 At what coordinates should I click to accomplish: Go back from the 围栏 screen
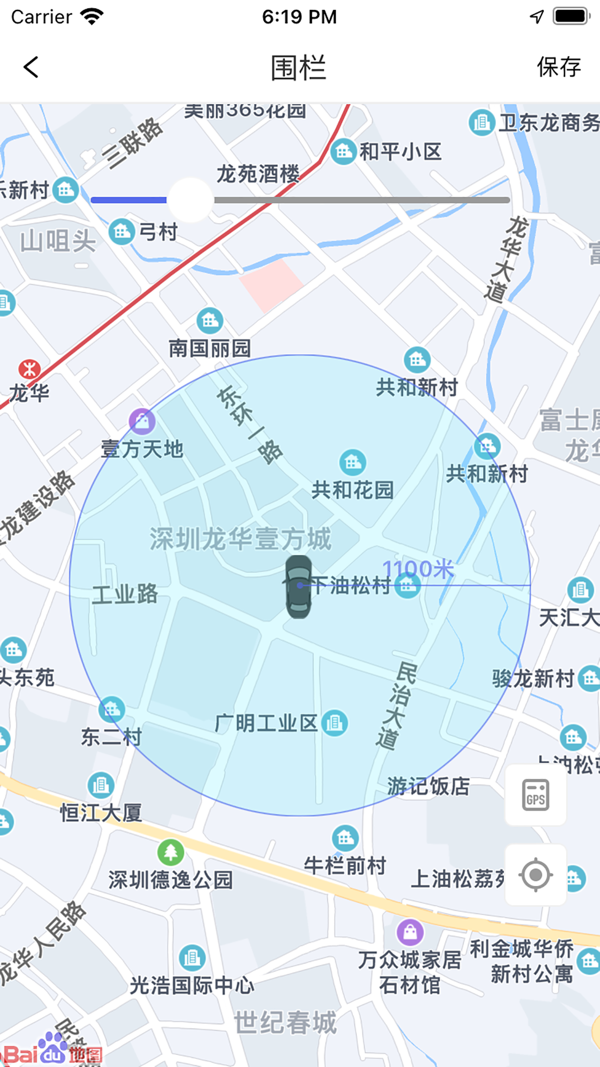click(x=31, y=67)
